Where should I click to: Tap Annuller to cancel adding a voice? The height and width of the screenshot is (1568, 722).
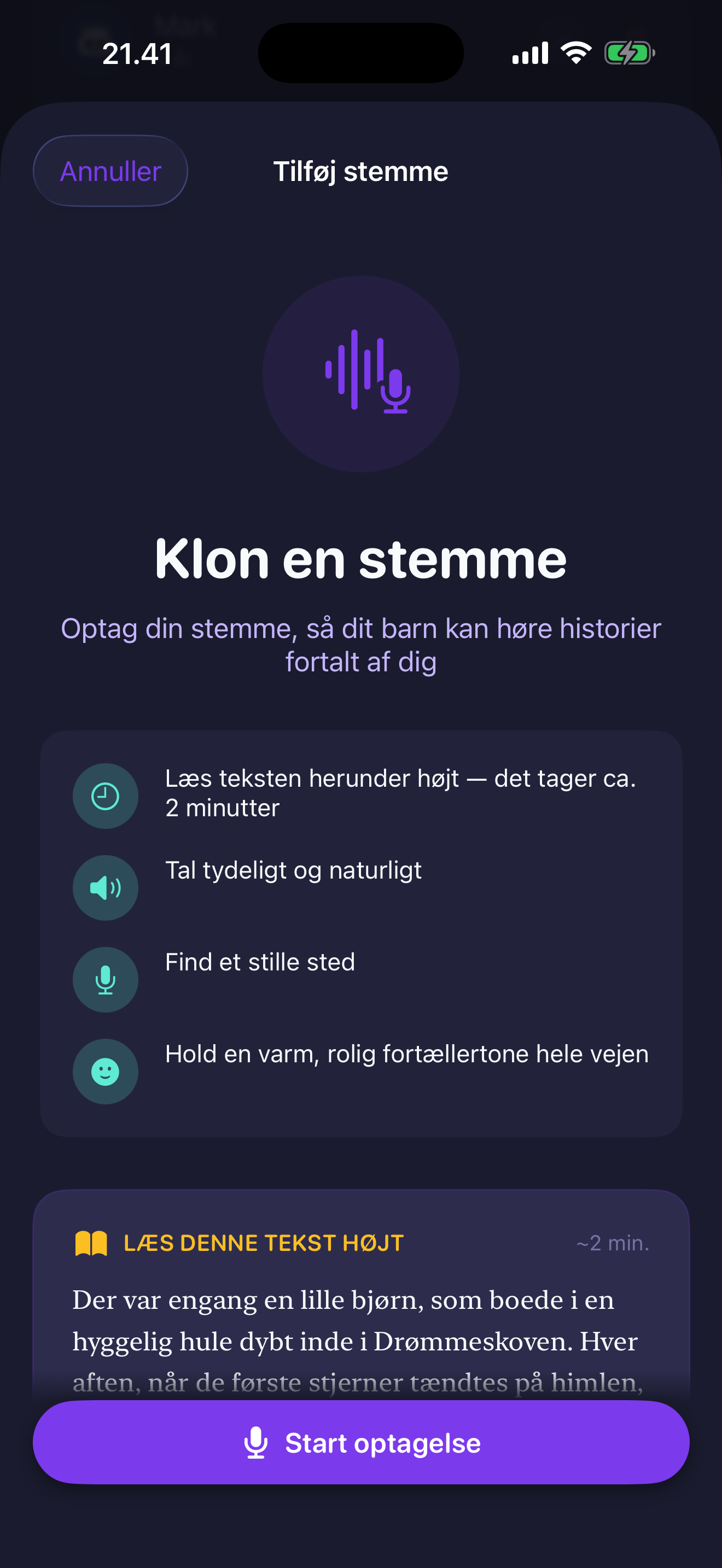pyautogui.click(x=110, y=171)
